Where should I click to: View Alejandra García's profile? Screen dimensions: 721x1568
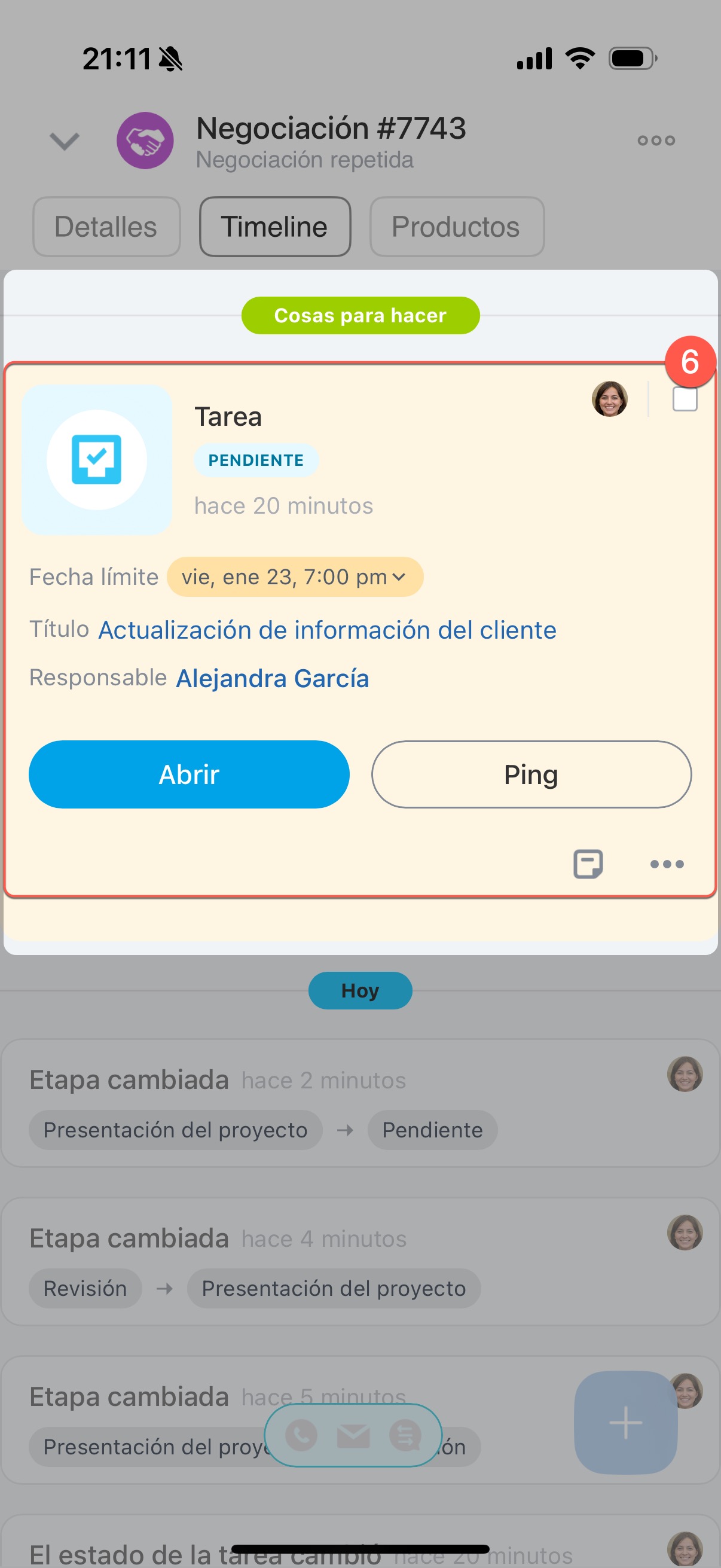[x=272, y=678]
